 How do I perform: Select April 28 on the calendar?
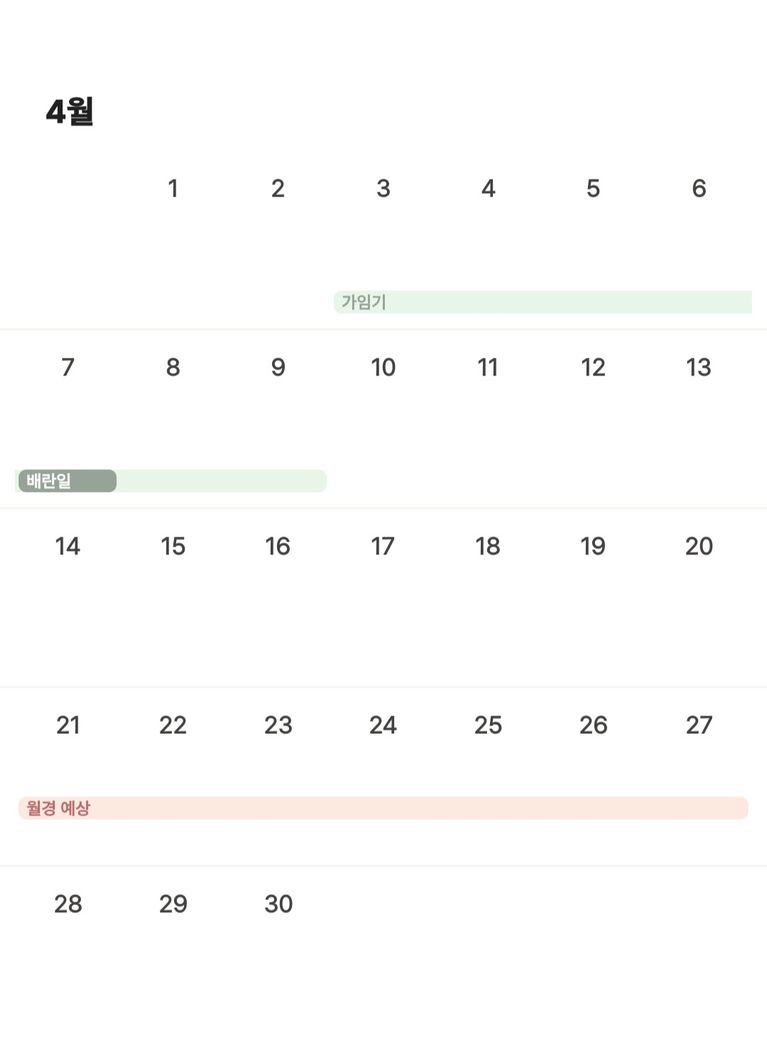click(68, 904)
